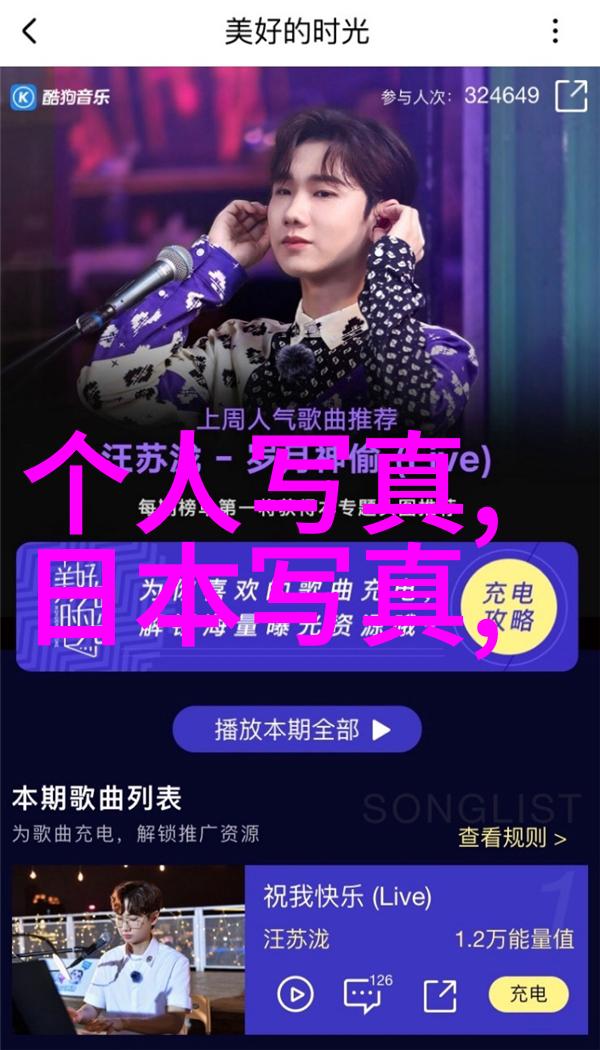
Task: Share the song 祝我快乐 (Live)
Action: click(439, 994)
